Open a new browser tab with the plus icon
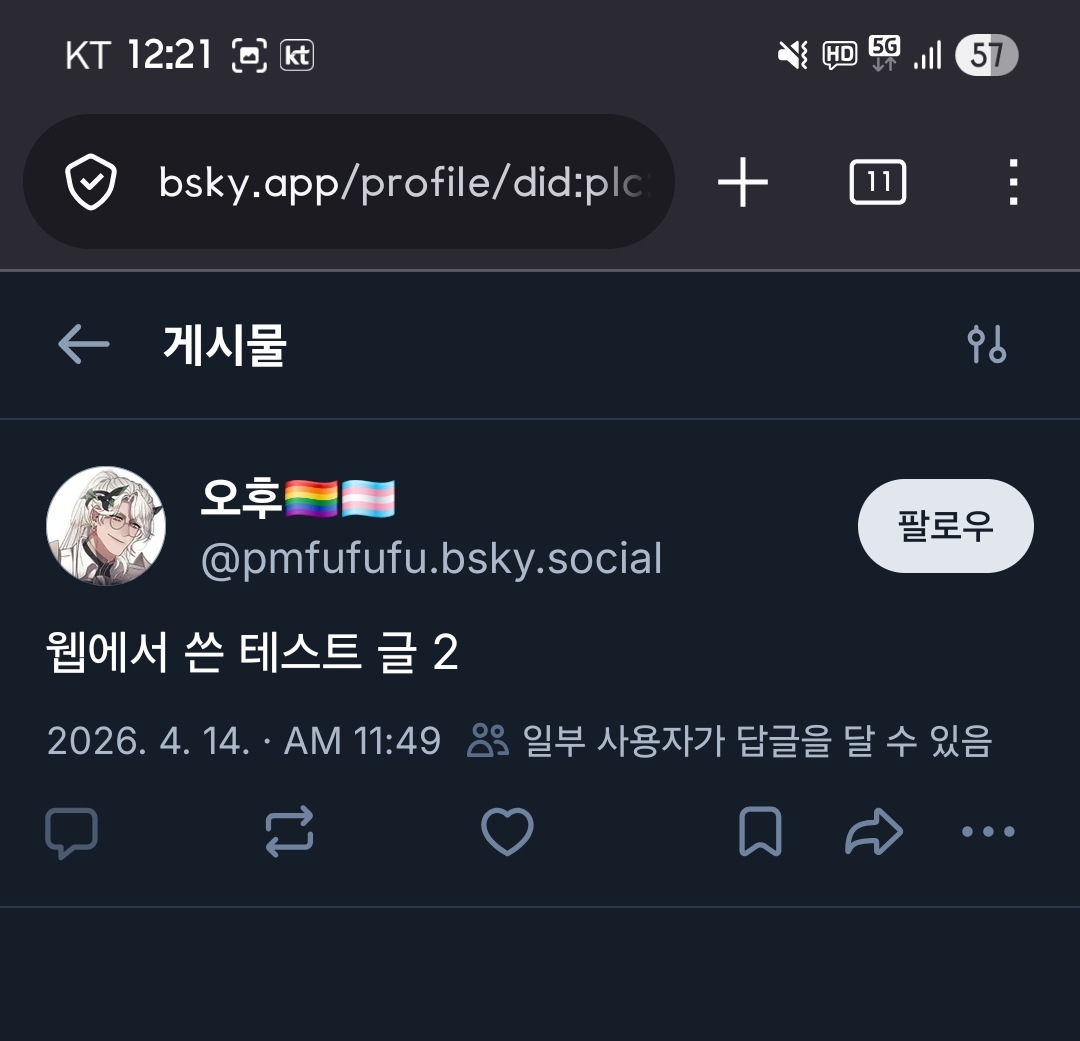 click(742, 182)
